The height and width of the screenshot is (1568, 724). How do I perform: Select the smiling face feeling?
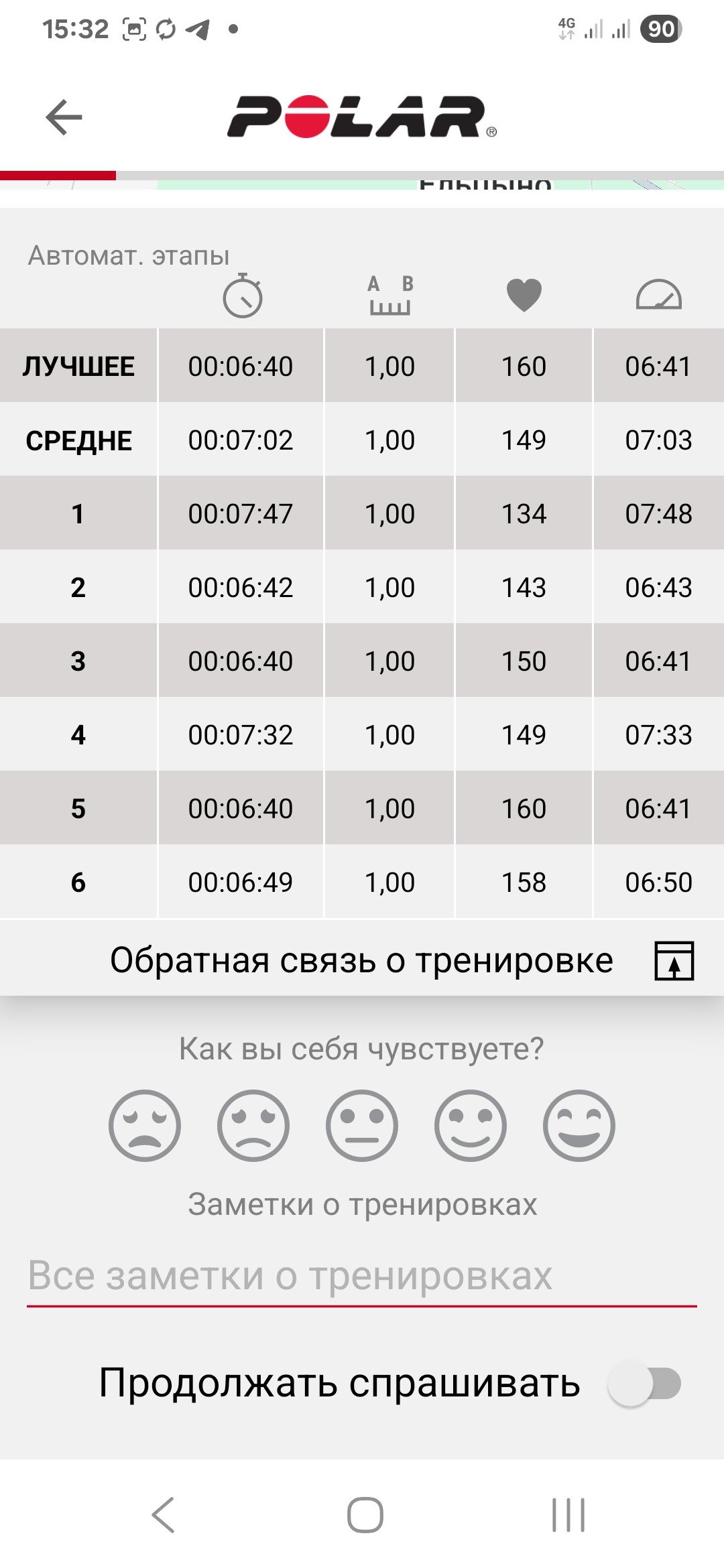point(471,1126)
